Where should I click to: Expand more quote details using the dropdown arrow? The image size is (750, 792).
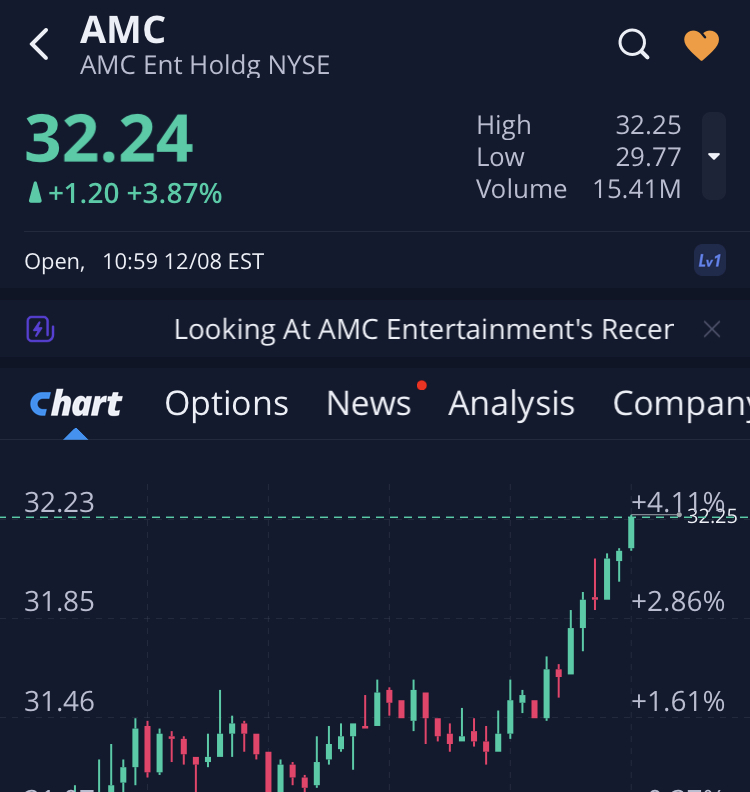[x=713, y=156]
